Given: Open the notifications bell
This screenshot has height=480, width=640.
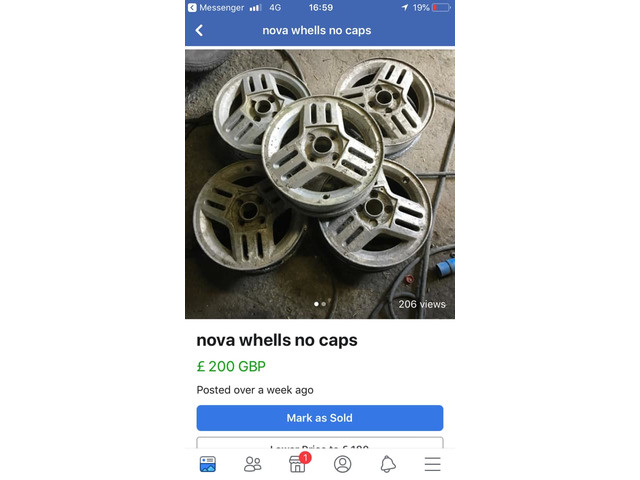Looking at the screenshot, I should point(388,464).
